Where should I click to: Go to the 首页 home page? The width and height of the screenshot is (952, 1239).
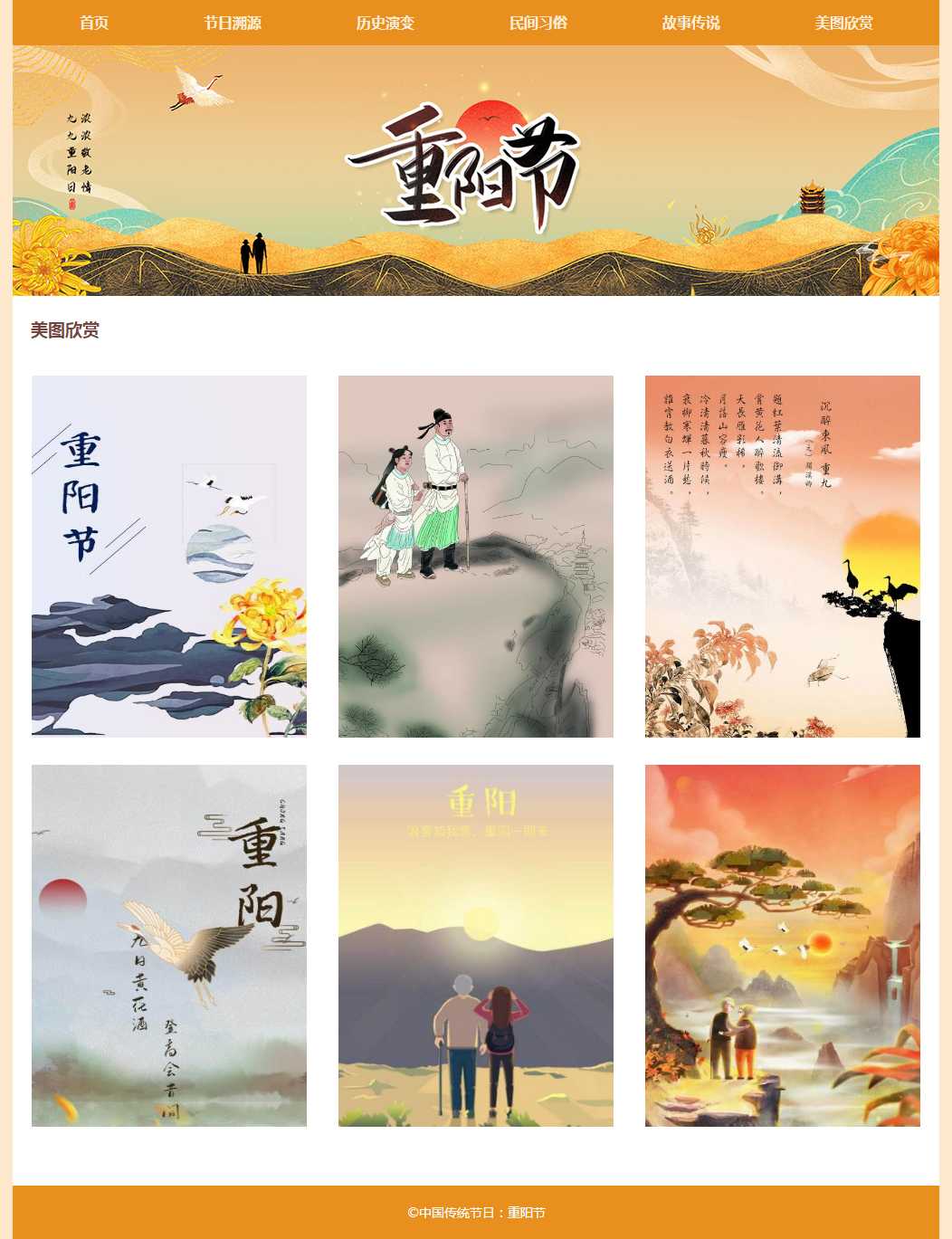point(94,23)
